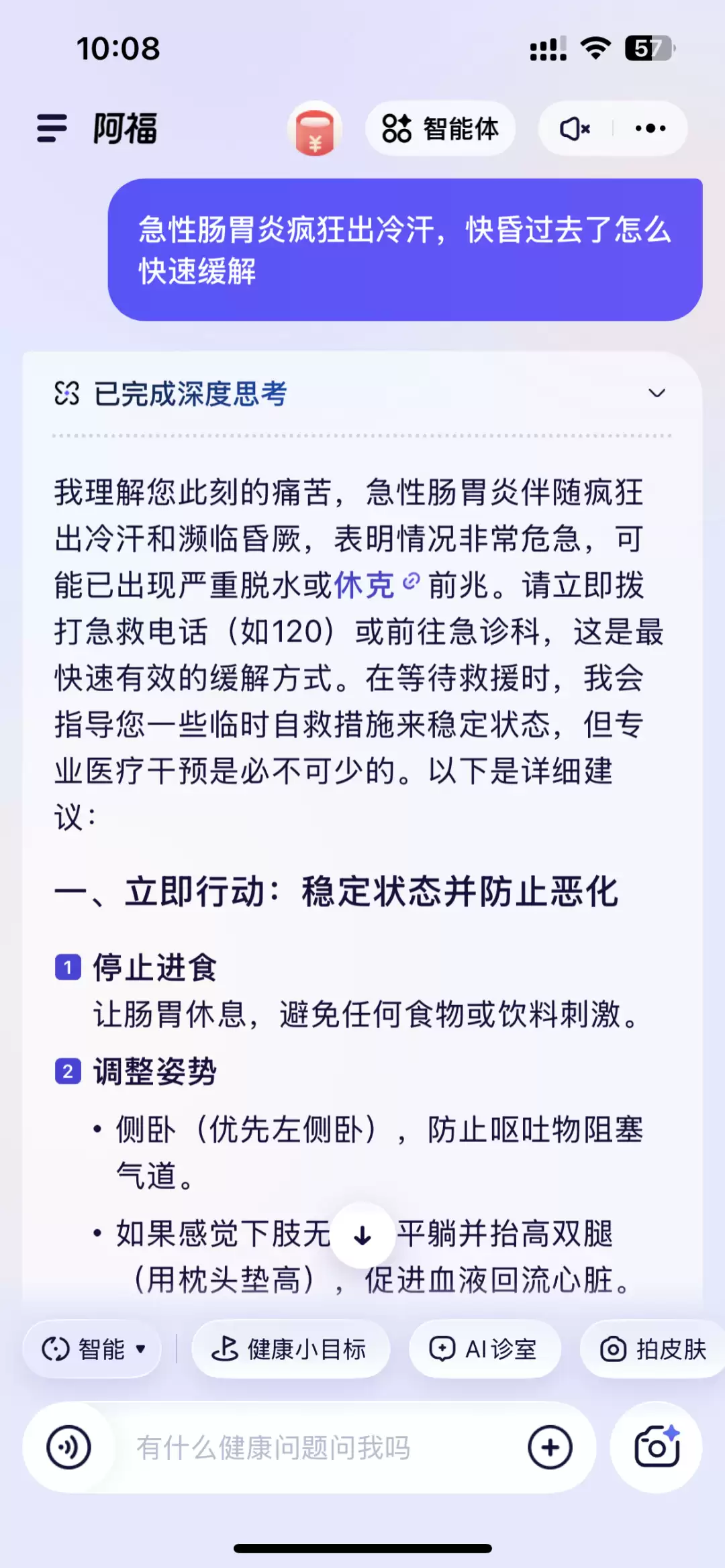This screenshot has width=725, height=1568.
Task: Select the AI诊室 chat bubble icon
Action: pyautogui.click(x=442, y=1349)
